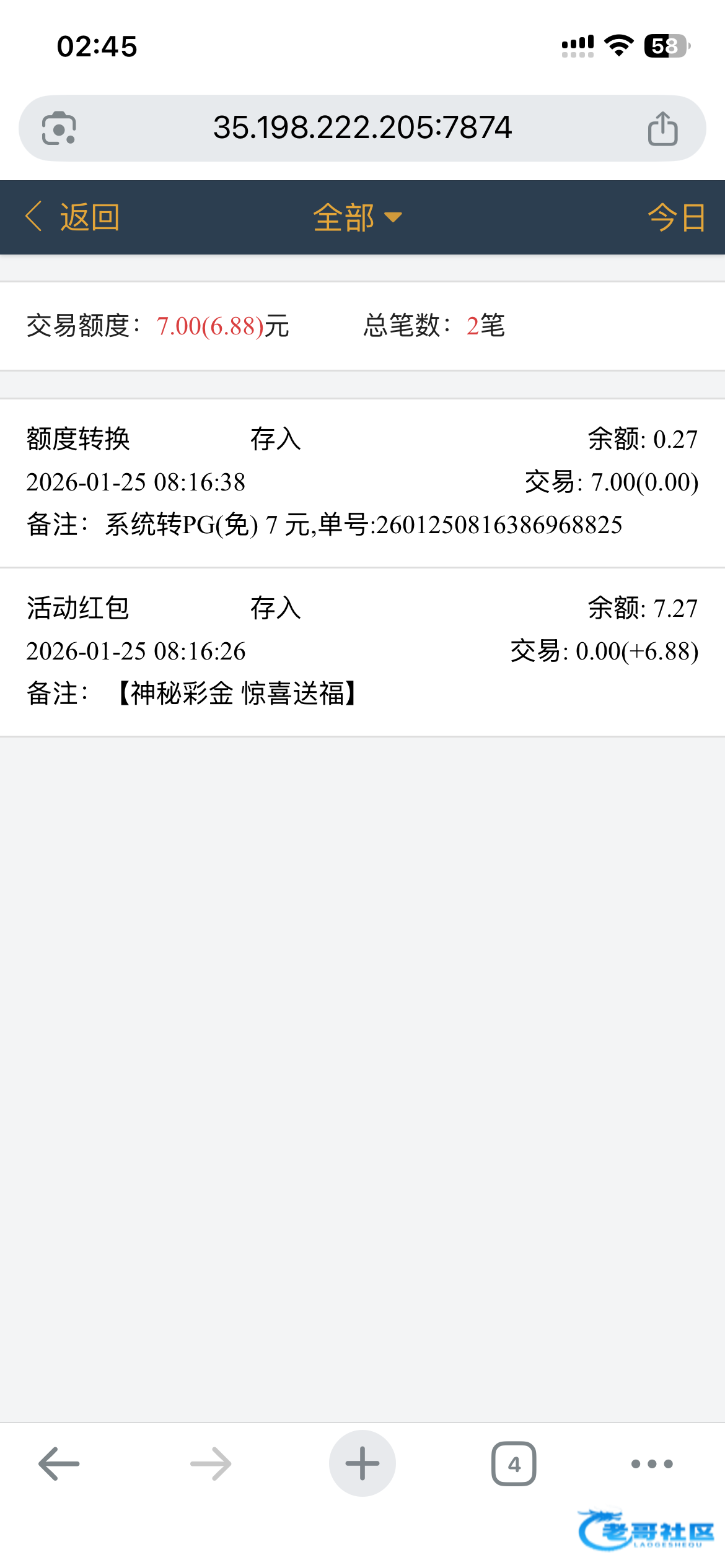Tap the 返回 back button
The width and height of the screenshot is (725, 1568).
click(73, 217)
